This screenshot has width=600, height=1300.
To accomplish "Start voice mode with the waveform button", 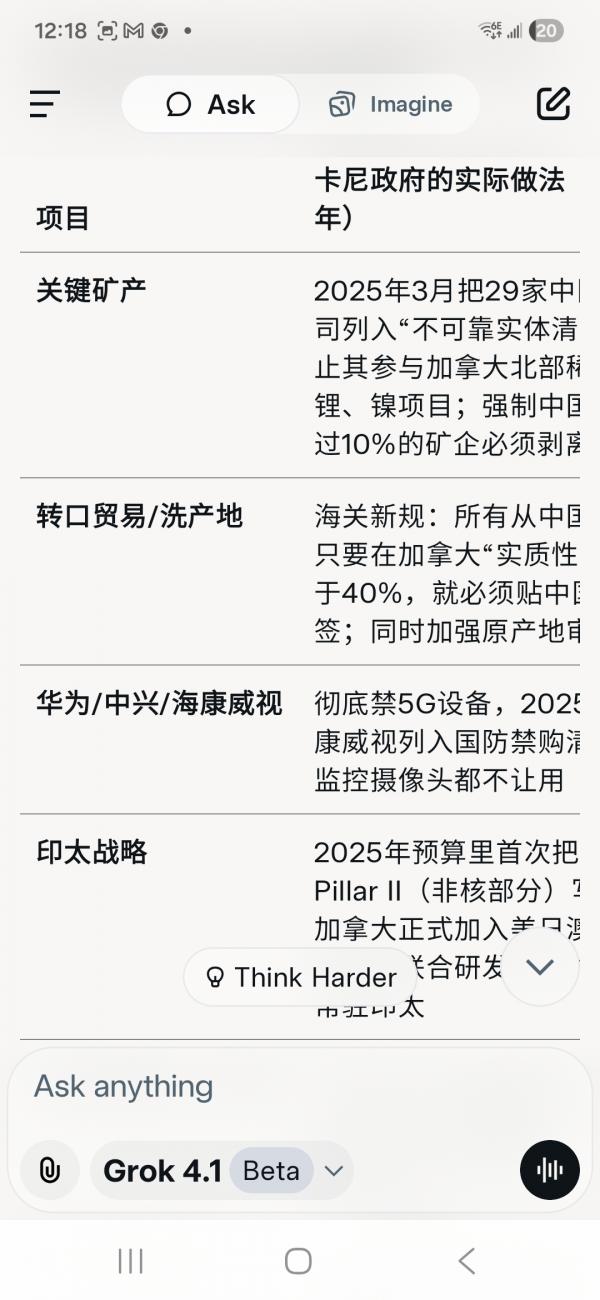I will 549,1170.
